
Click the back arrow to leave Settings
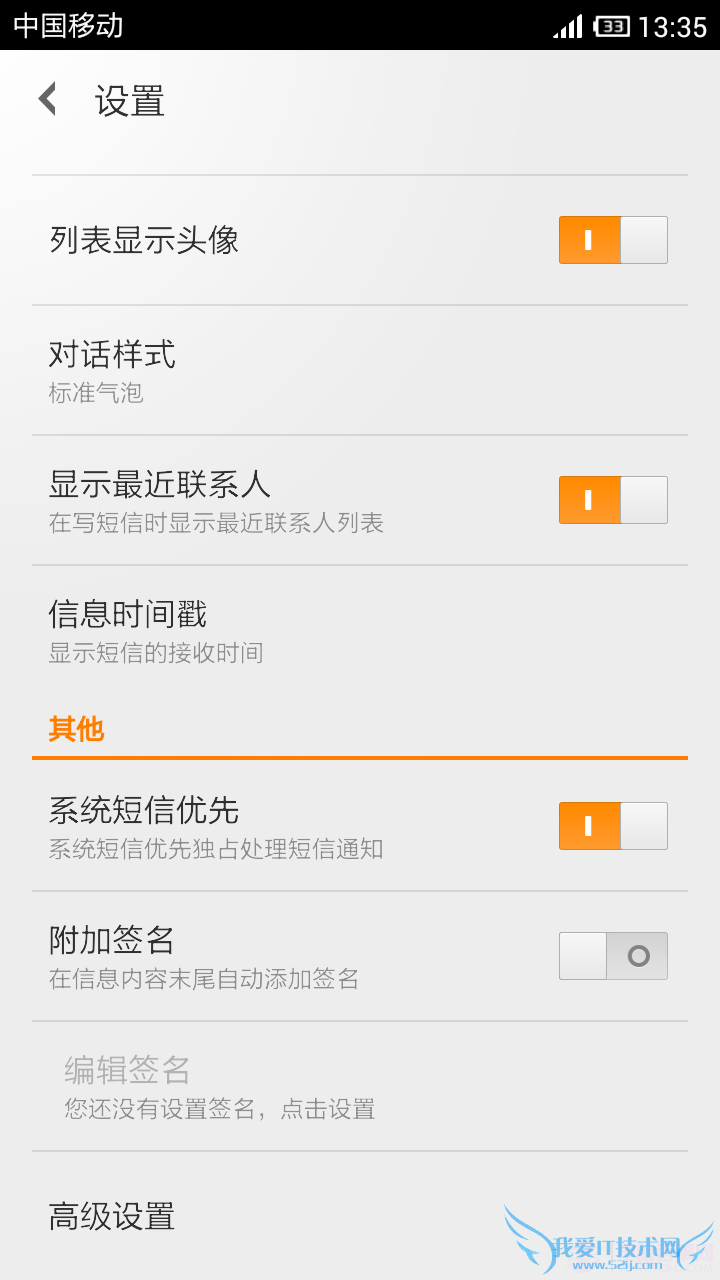[47, 99]
